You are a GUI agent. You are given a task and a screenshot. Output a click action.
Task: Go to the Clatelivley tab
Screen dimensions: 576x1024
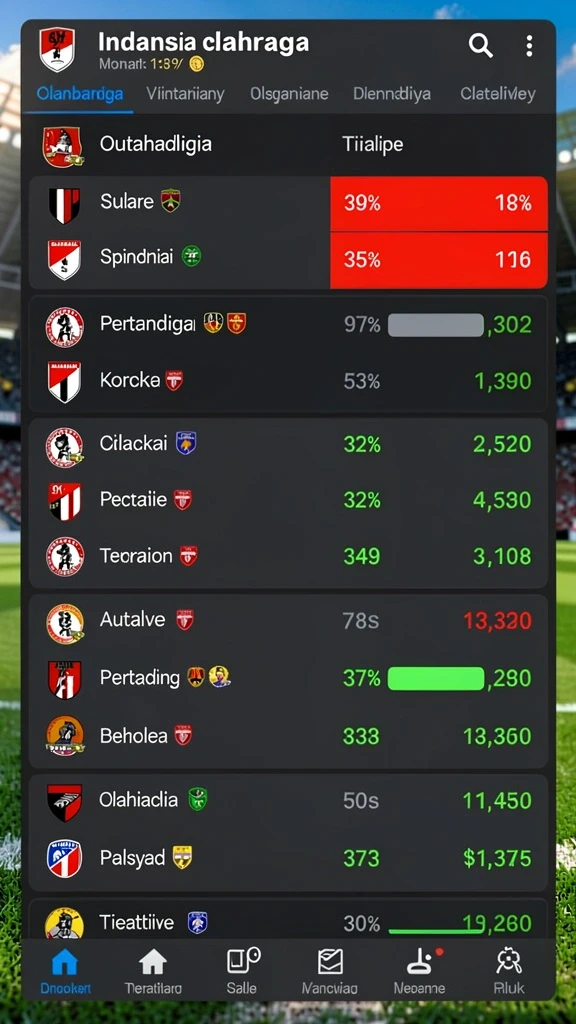pos(498,94)
